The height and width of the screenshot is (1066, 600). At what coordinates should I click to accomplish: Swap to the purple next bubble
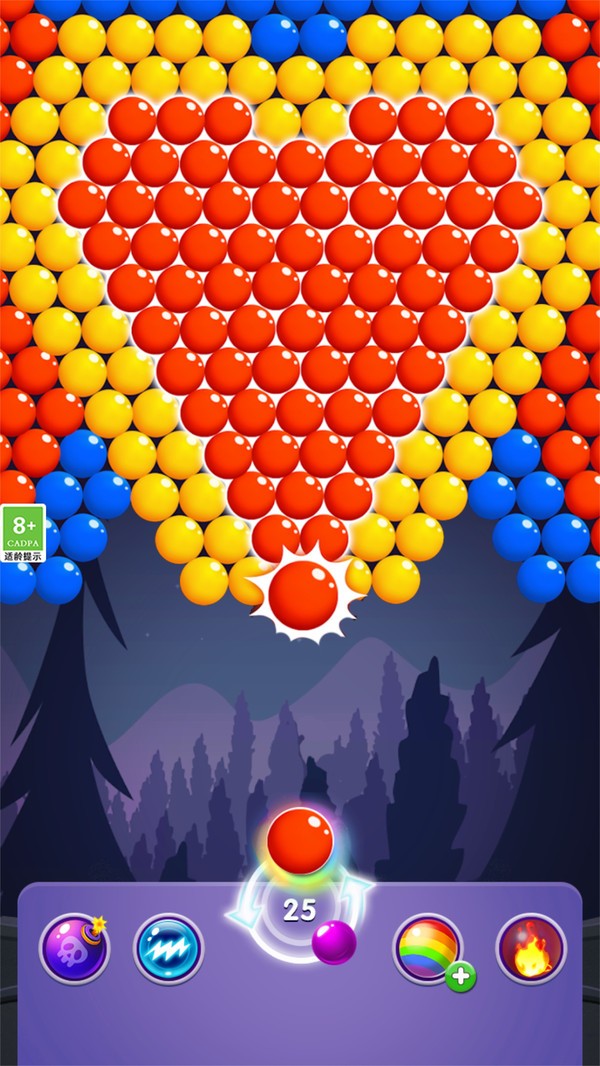tap(334, 942)
